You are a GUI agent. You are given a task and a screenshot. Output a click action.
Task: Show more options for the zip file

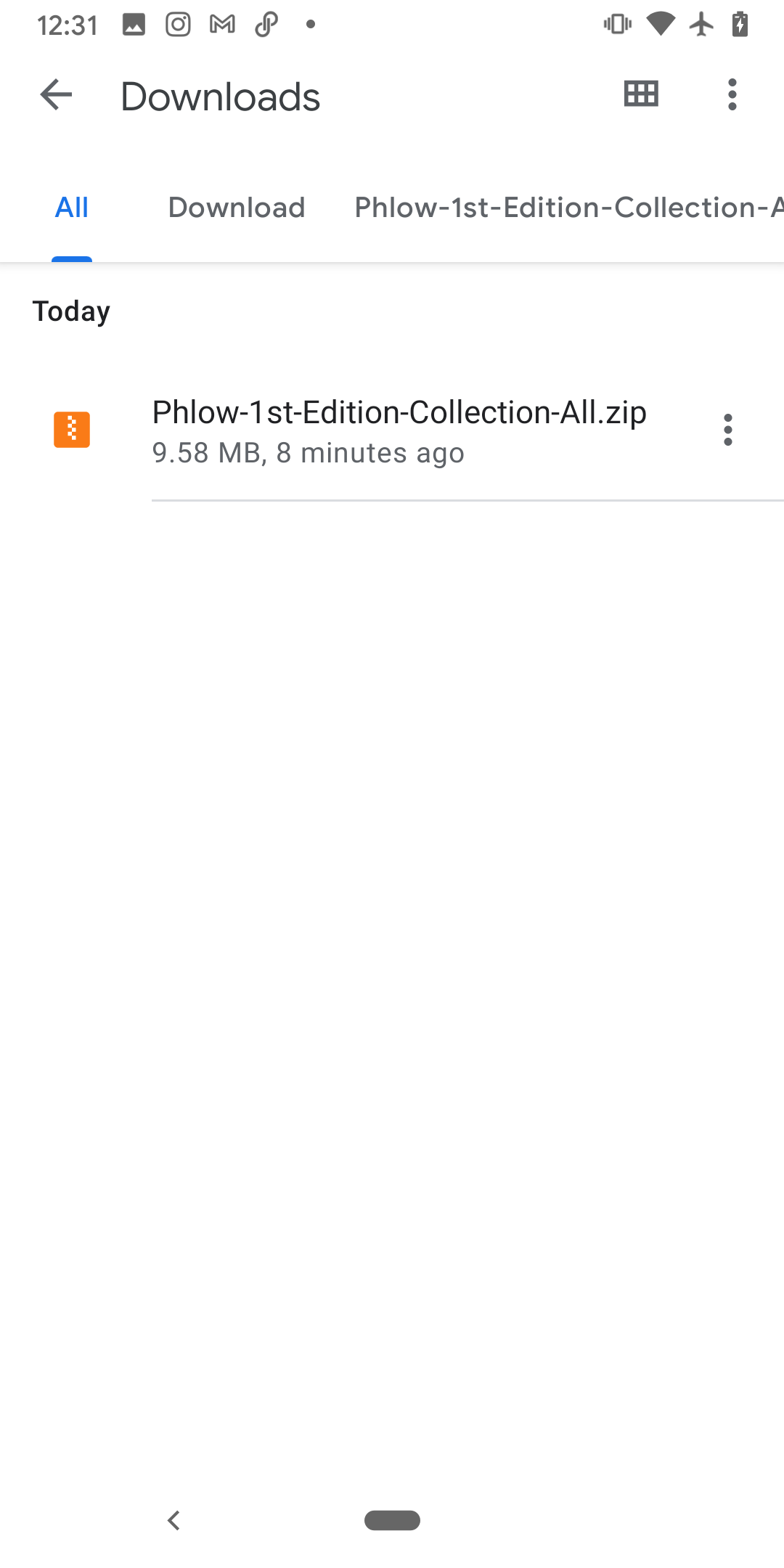tap(727, 430)
